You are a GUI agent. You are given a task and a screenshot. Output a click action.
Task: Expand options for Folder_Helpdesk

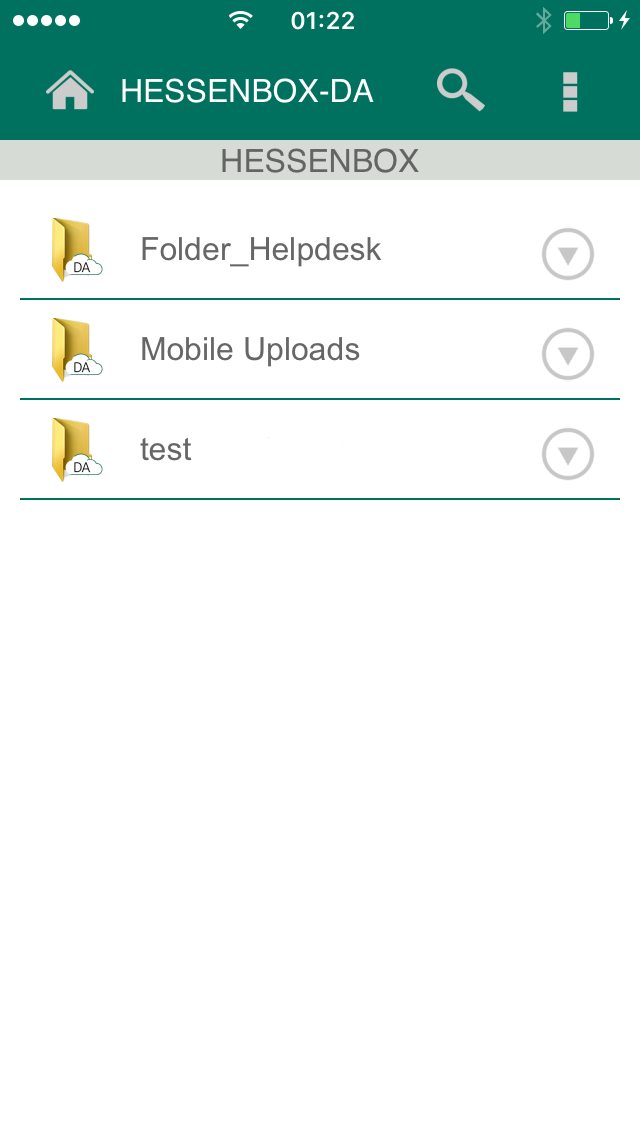pos(568,254)
